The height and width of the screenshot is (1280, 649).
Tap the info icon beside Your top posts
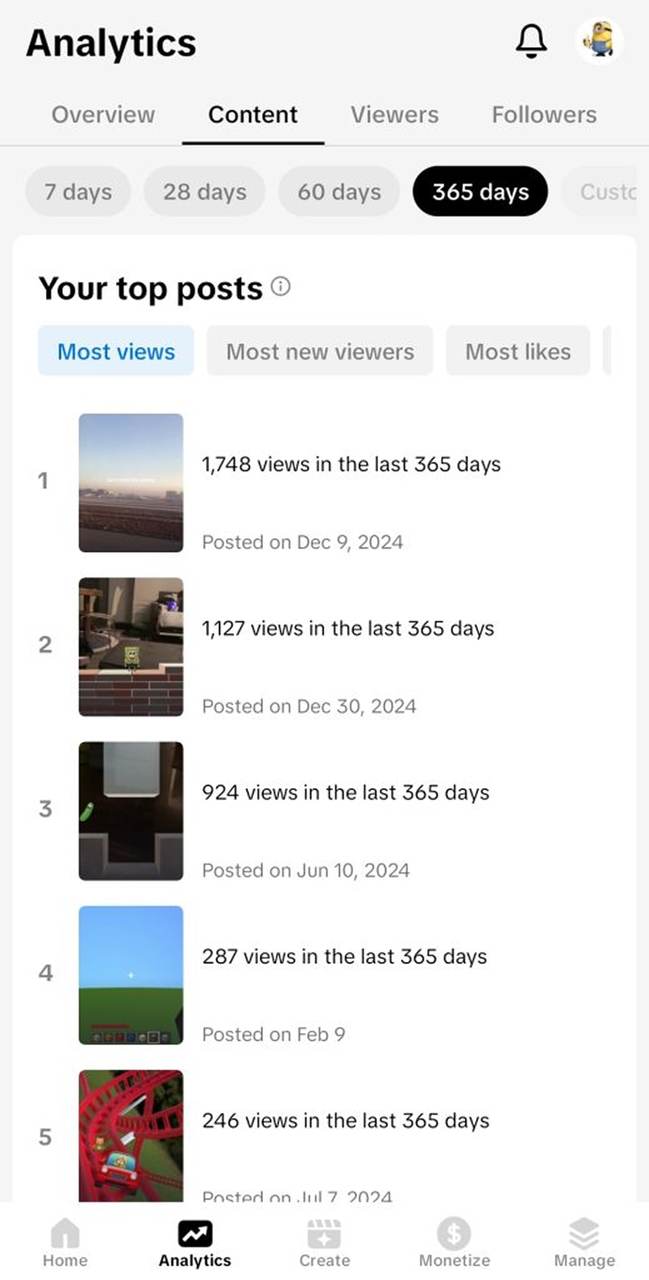click(x=281, y=288)
